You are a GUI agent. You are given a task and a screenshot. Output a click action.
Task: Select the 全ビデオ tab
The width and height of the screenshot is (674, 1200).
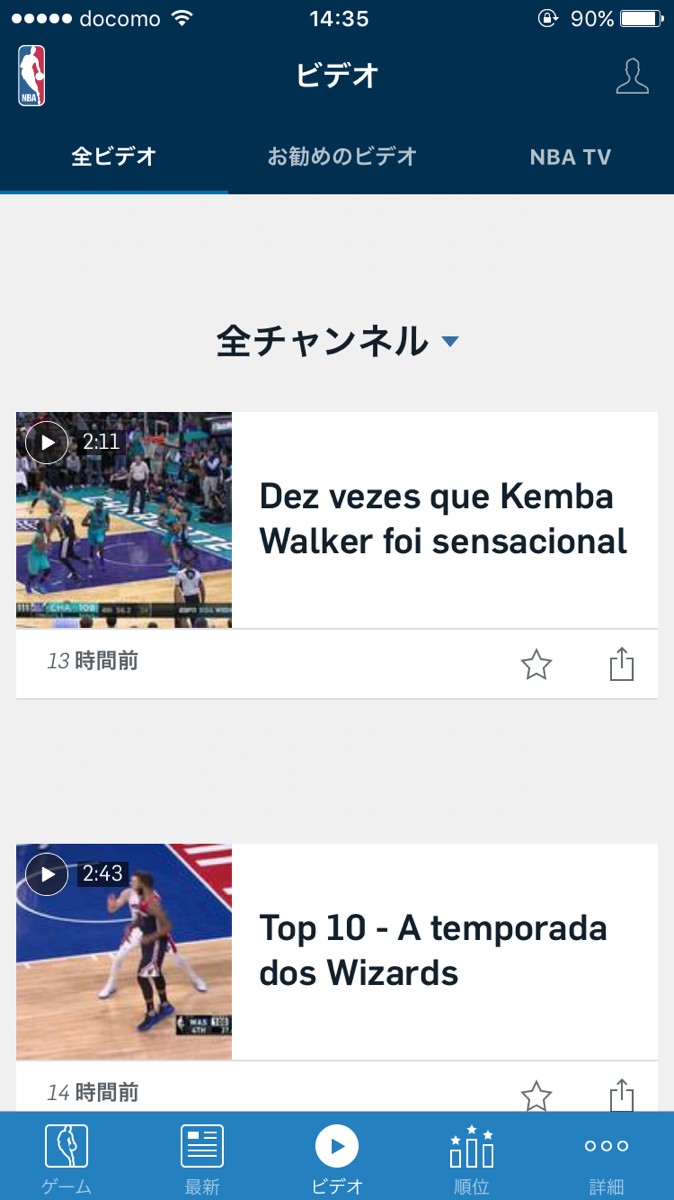point(114,157)
